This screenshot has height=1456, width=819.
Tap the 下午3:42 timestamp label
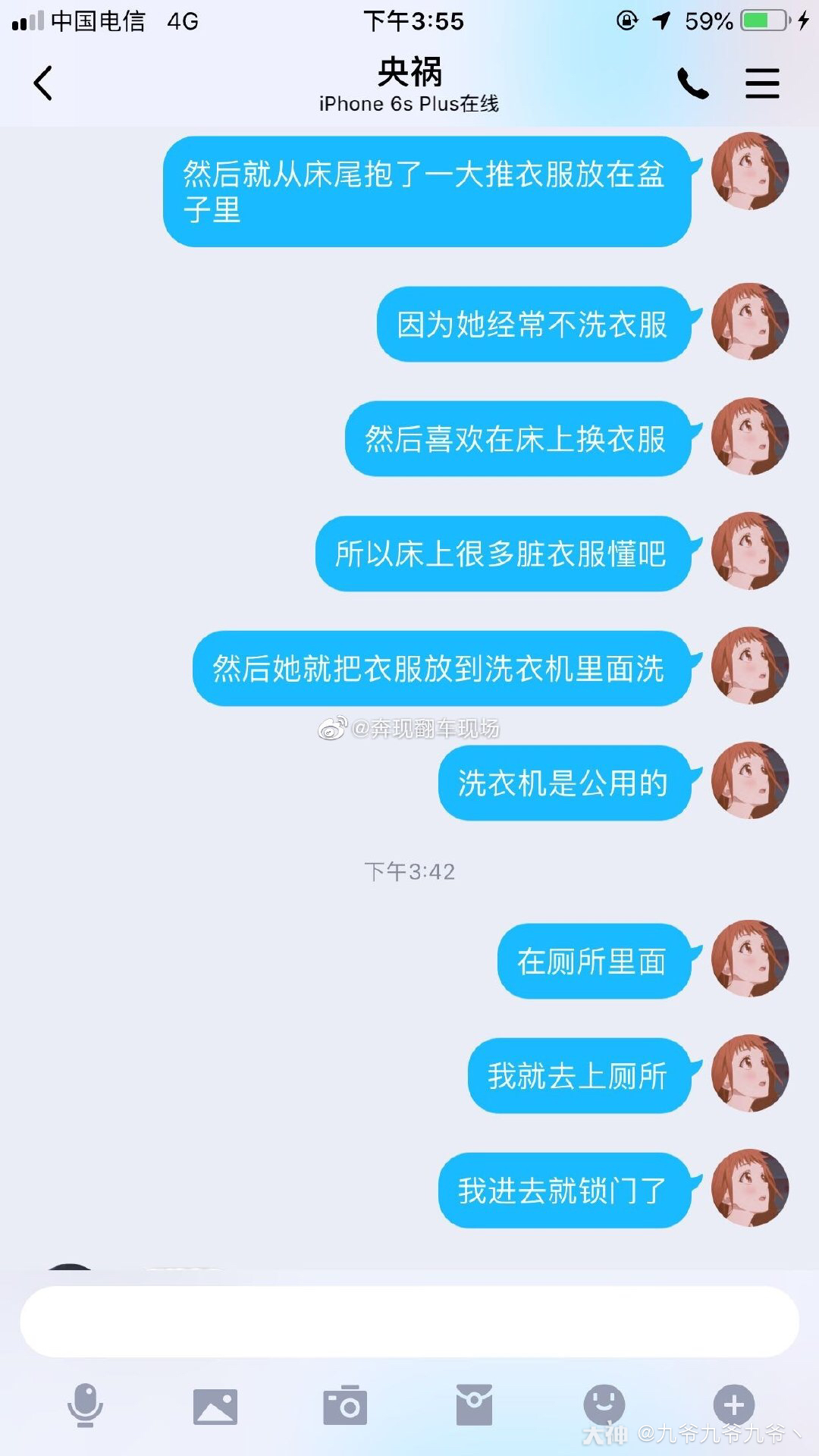click(409, 872)
